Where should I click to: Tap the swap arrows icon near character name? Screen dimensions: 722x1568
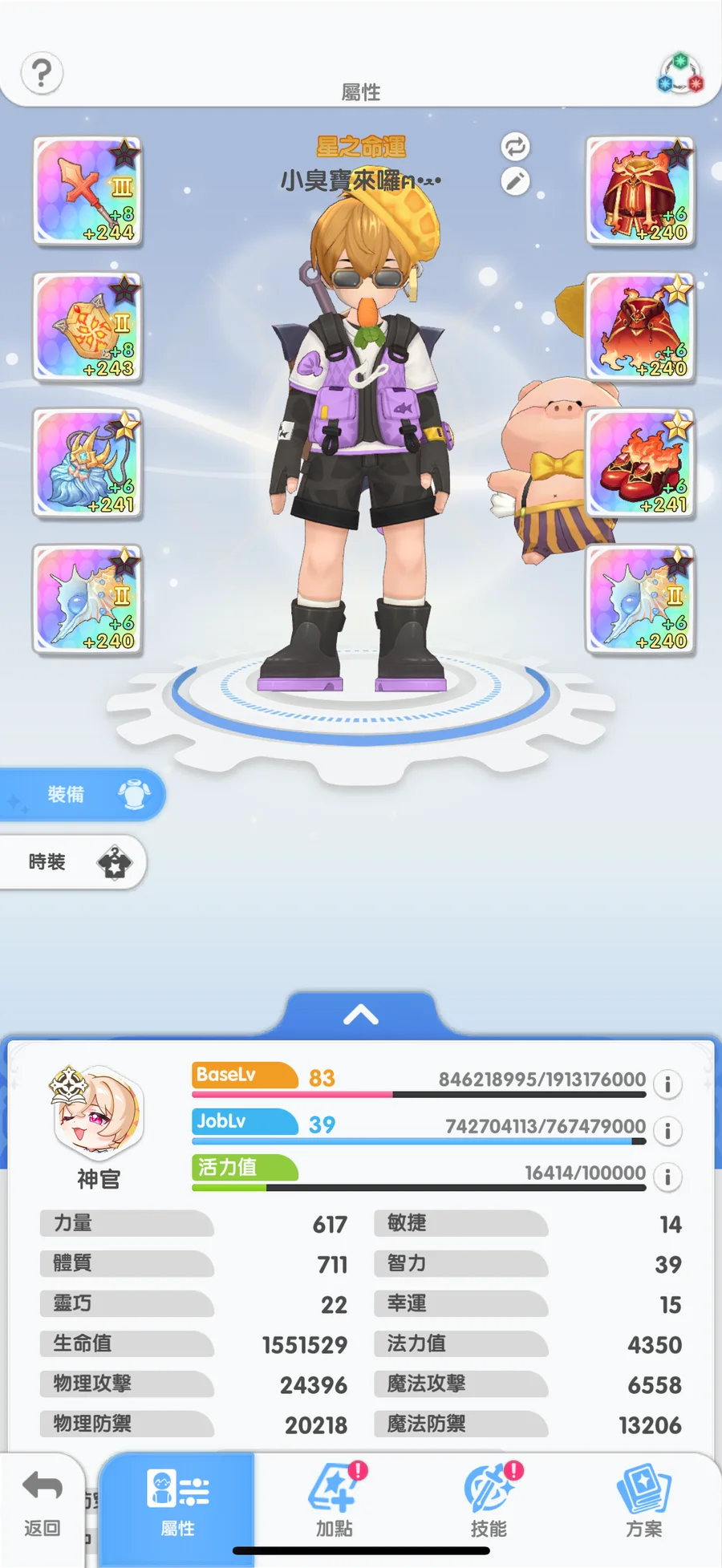tap(515, 147)
